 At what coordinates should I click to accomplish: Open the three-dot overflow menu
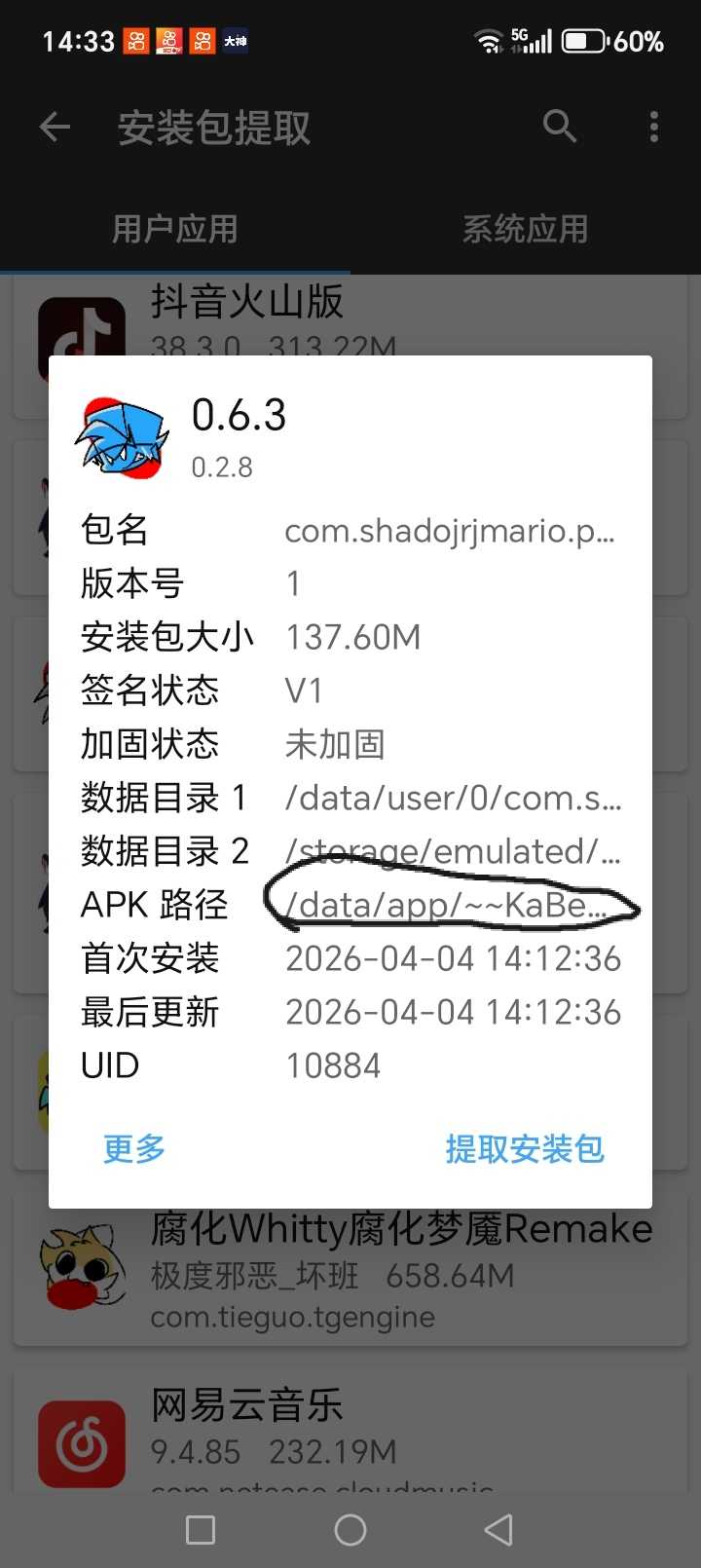(653, 127)
